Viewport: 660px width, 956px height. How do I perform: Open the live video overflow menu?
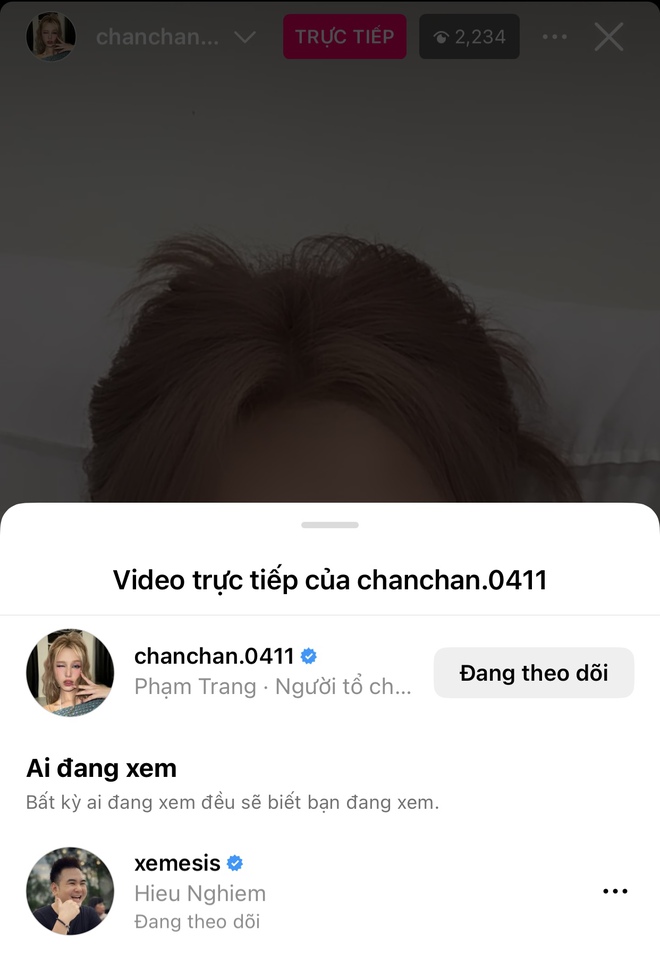(554, 38)
